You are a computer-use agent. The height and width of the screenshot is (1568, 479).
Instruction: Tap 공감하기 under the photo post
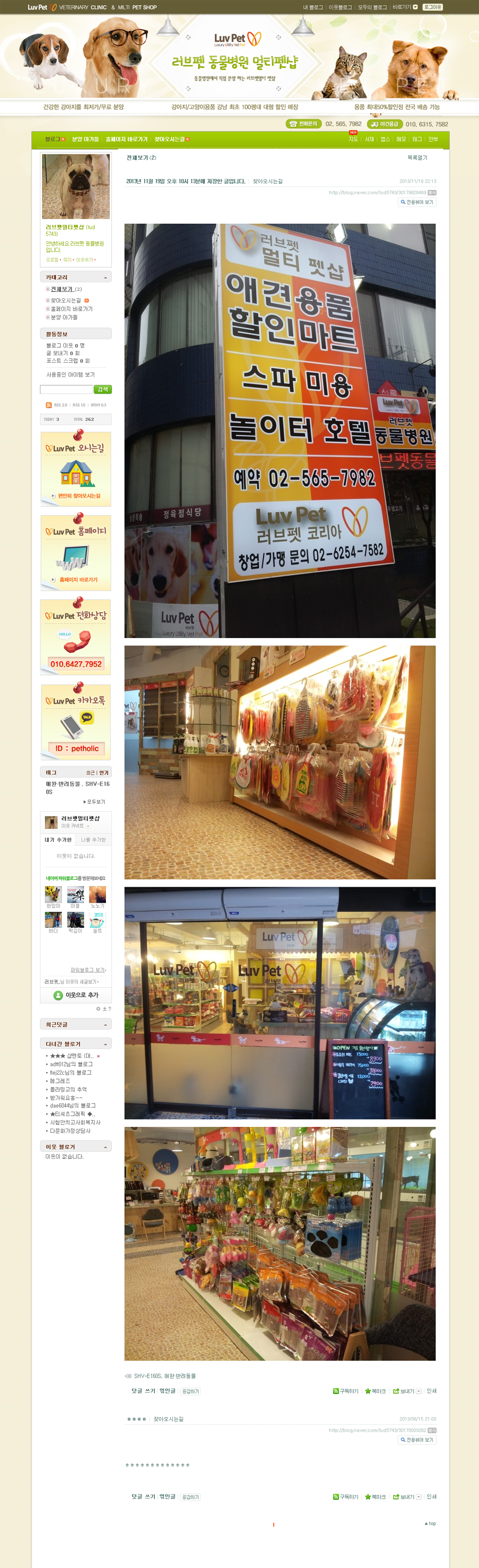click(x=190, y=1392)
